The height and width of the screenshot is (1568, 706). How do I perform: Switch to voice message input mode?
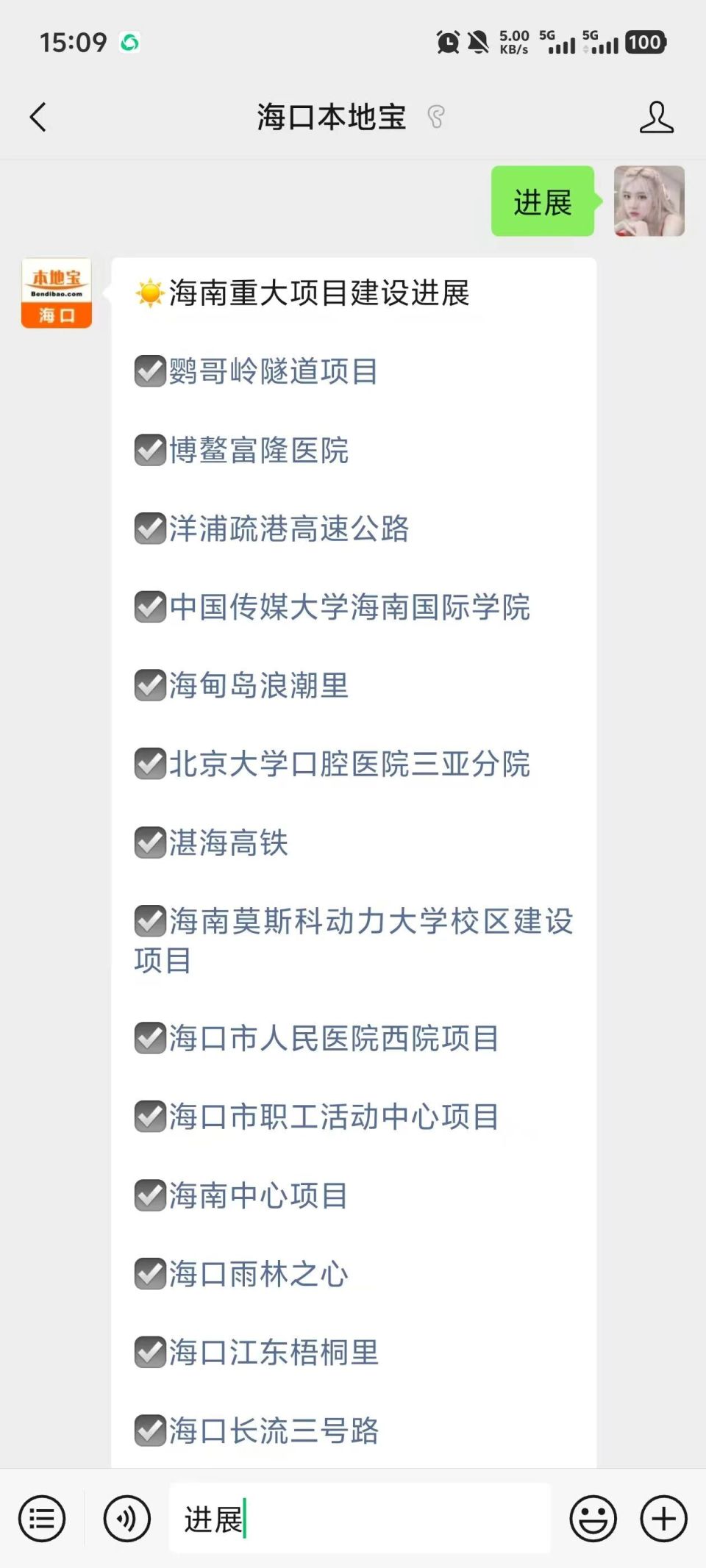pos(125,1518)
